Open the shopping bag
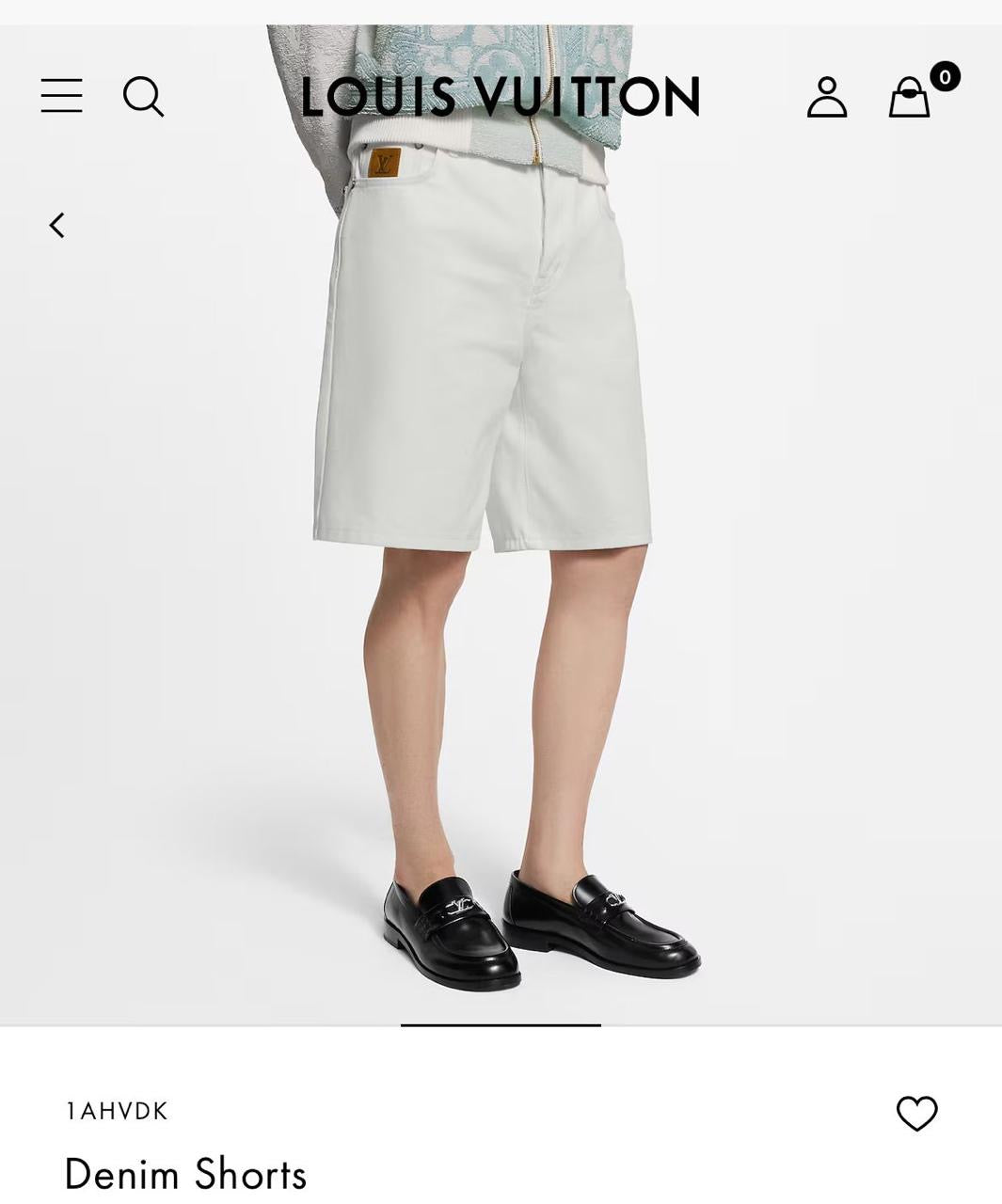Image resolution: width=1002 pixels, height=1204 pixels. tap(911, 97)
